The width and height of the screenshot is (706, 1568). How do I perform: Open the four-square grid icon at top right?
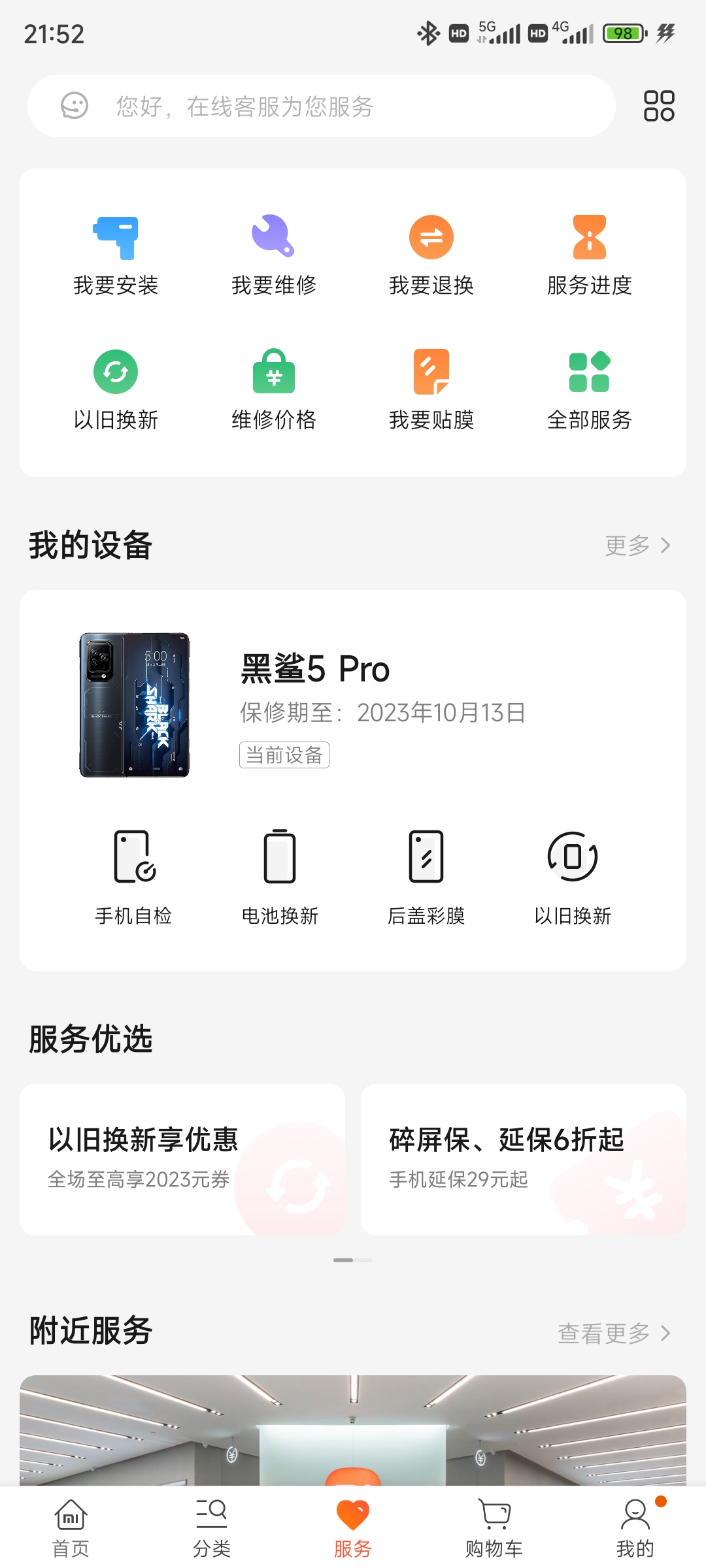[x=659, y=106]
